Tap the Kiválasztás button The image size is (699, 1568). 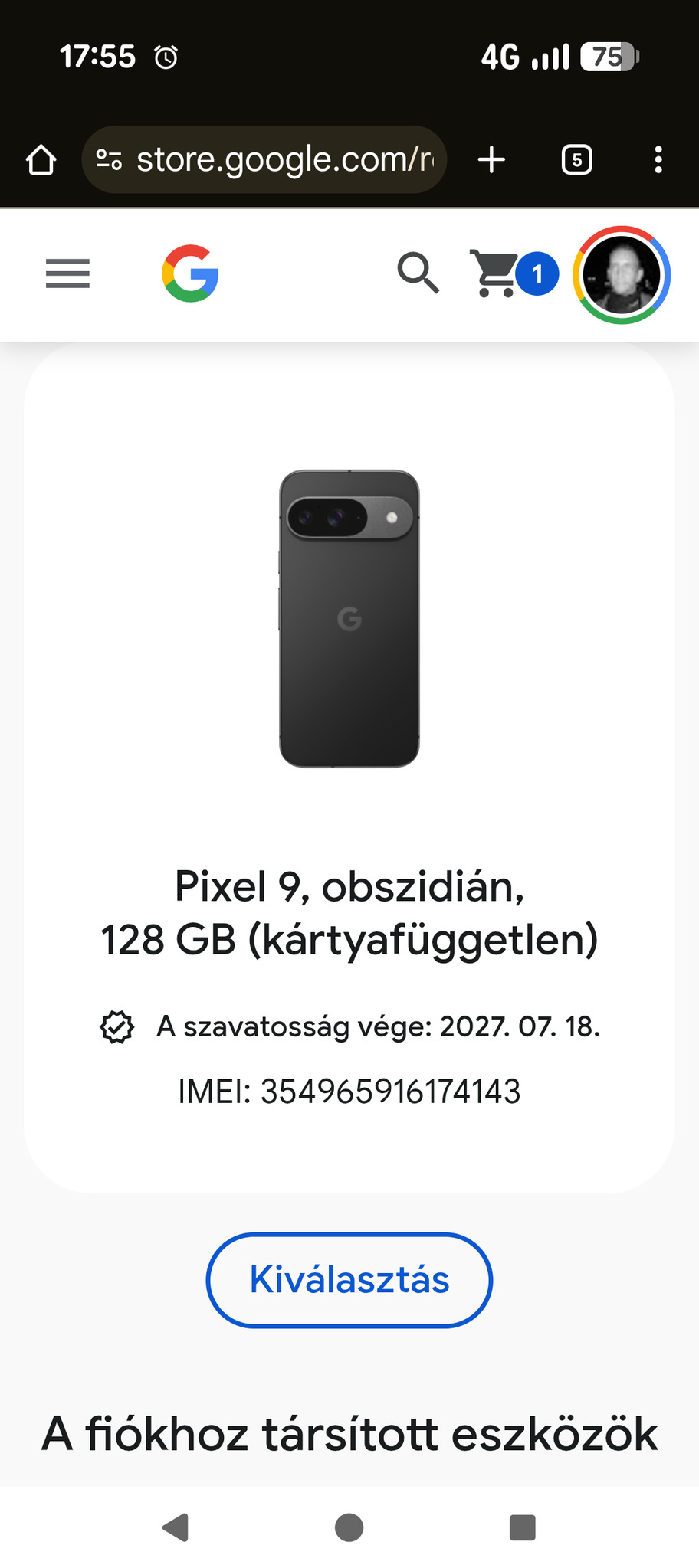[x=349, y=1280]
